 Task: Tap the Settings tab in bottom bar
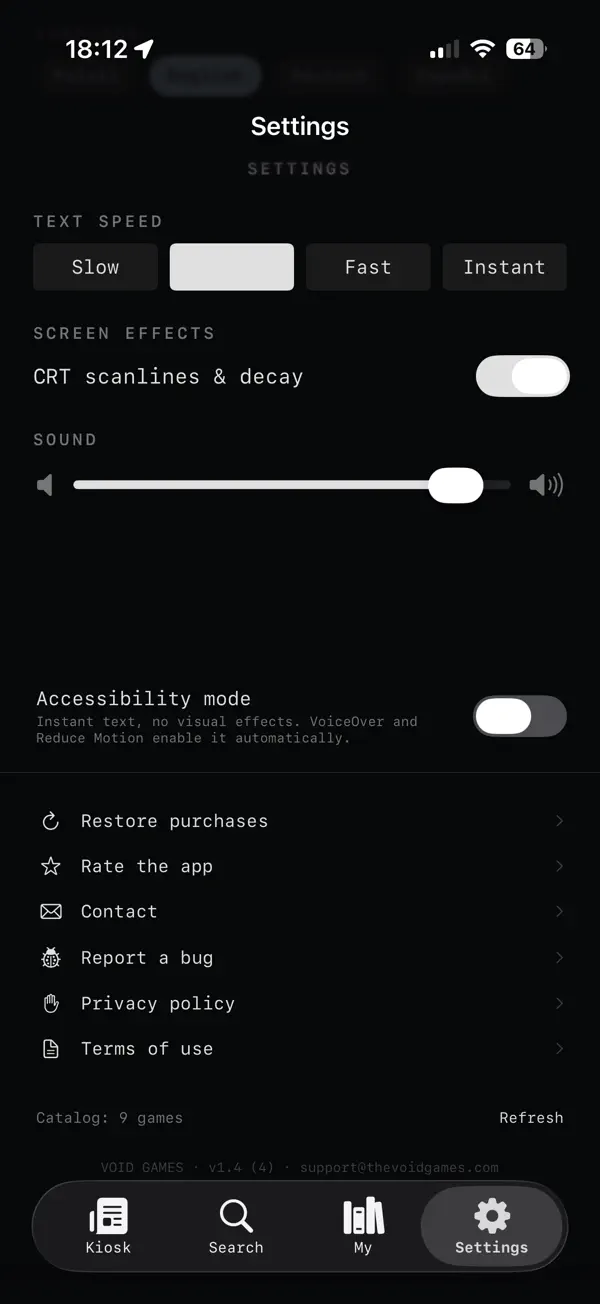pyautogui.click(x=491, y=1226)
